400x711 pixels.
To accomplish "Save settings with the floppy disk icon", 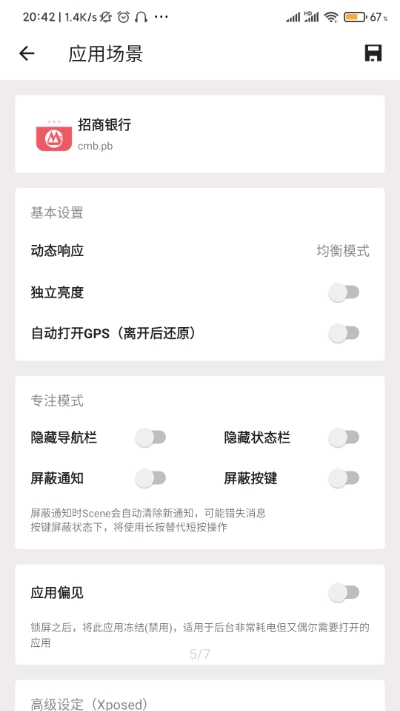I will [373, 53].
